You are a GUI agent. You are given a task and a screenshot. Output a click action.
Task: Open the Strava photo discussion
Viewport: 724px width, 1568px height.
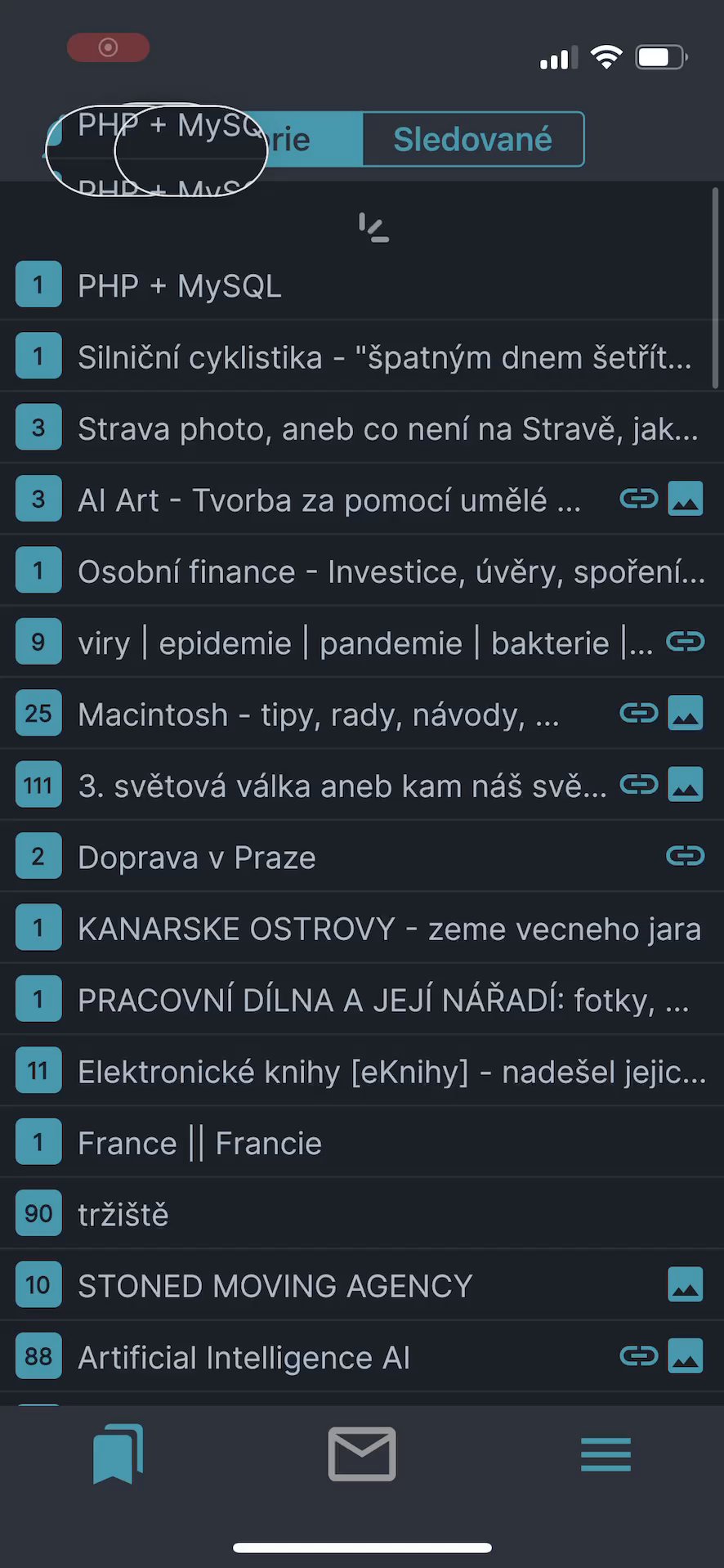(387, 428)
